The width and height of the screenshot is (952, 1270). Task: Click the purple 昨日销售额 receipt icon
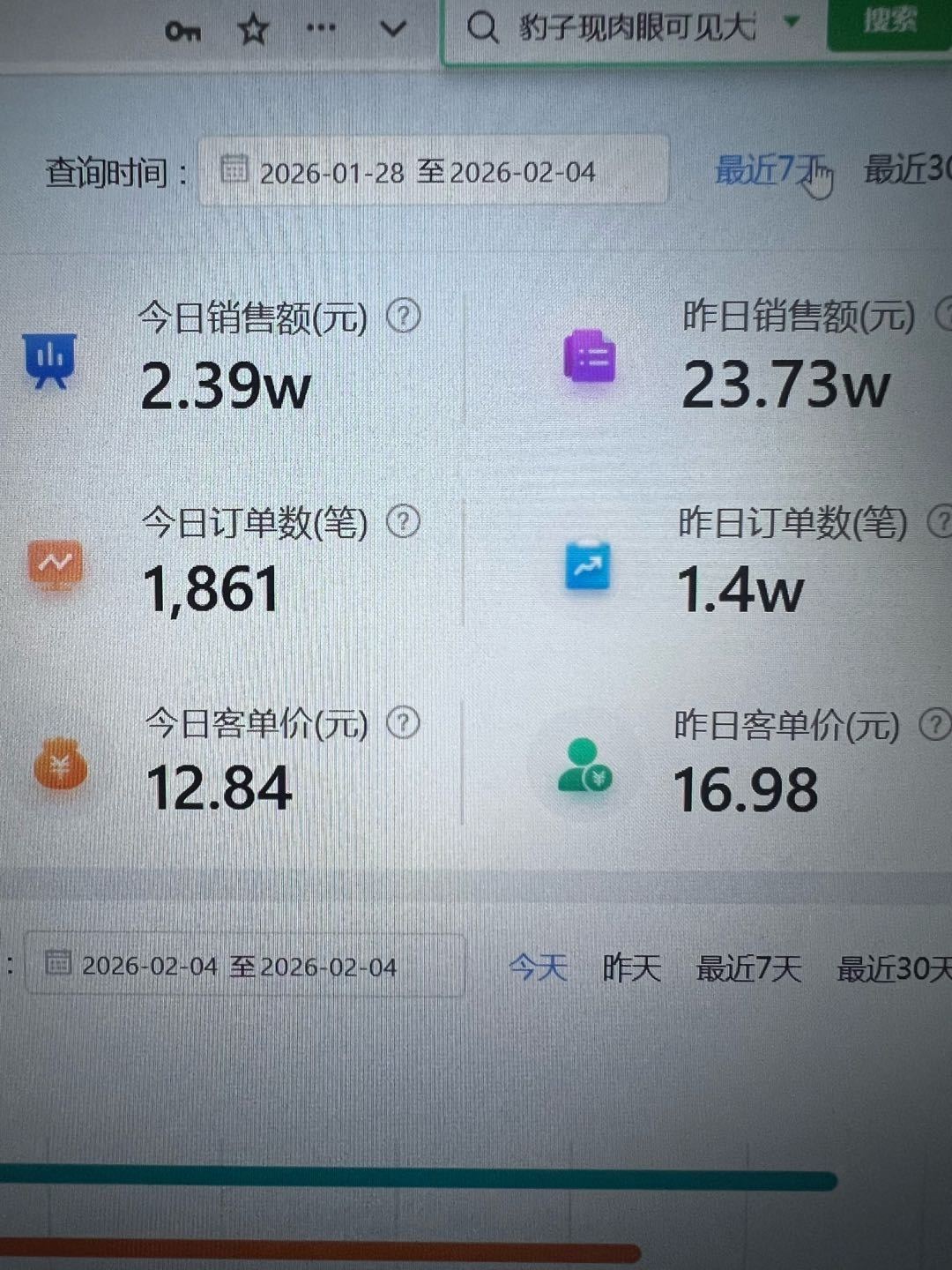point(591,356)
